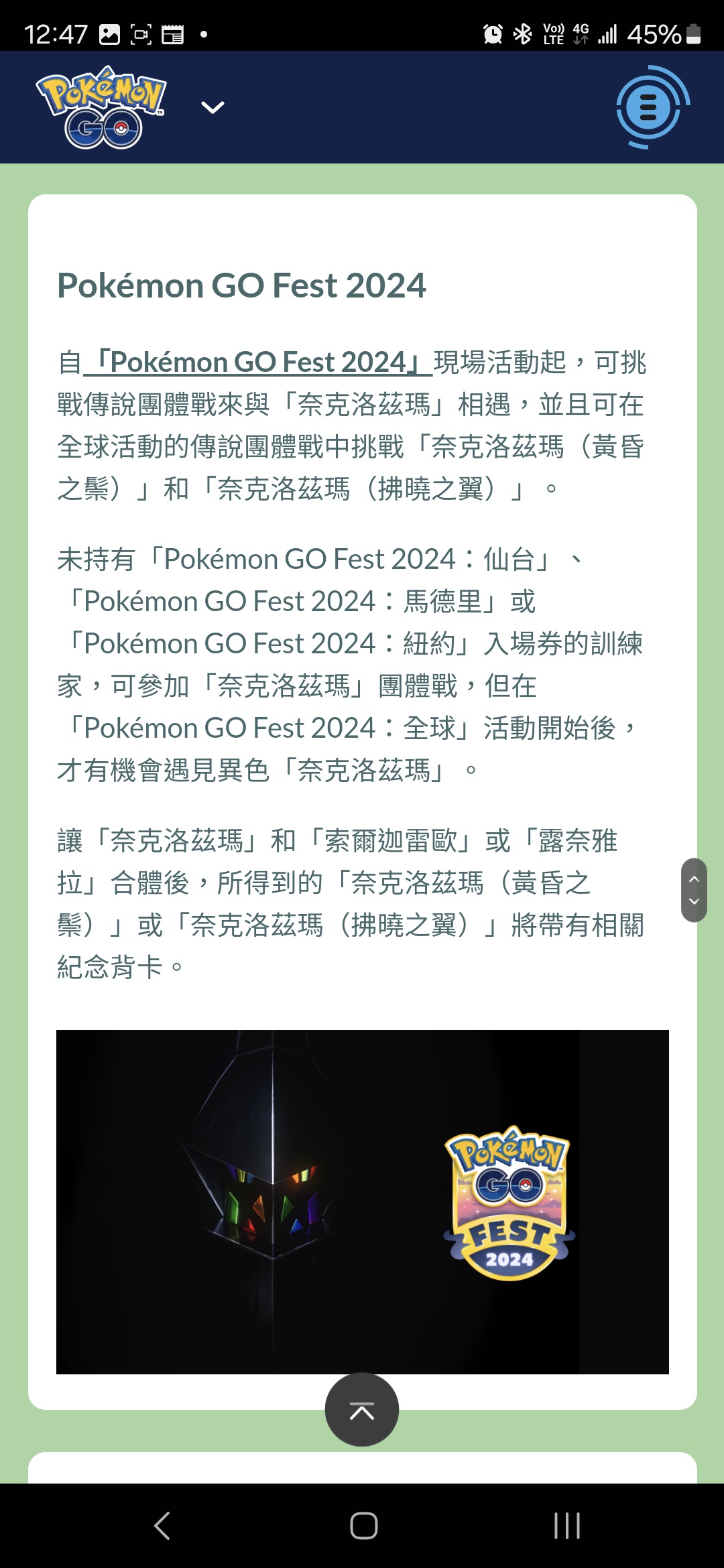
Task: Tap the up/down scroll handle at the edge
Action: [x=694, y=890]
